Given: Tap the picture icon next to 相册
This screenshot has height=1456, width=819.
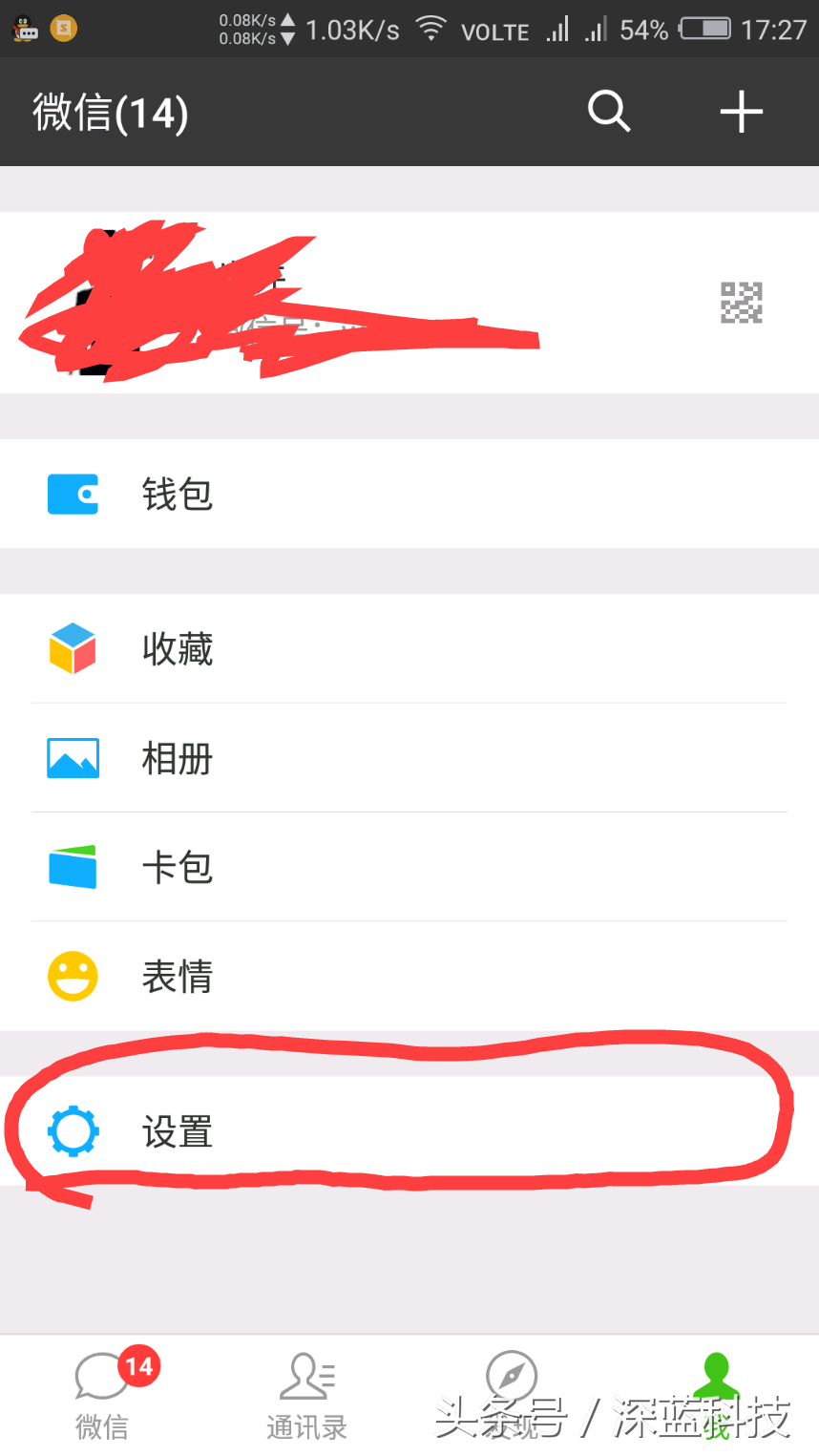Looking at the screenshot, I should pos(73,758).
